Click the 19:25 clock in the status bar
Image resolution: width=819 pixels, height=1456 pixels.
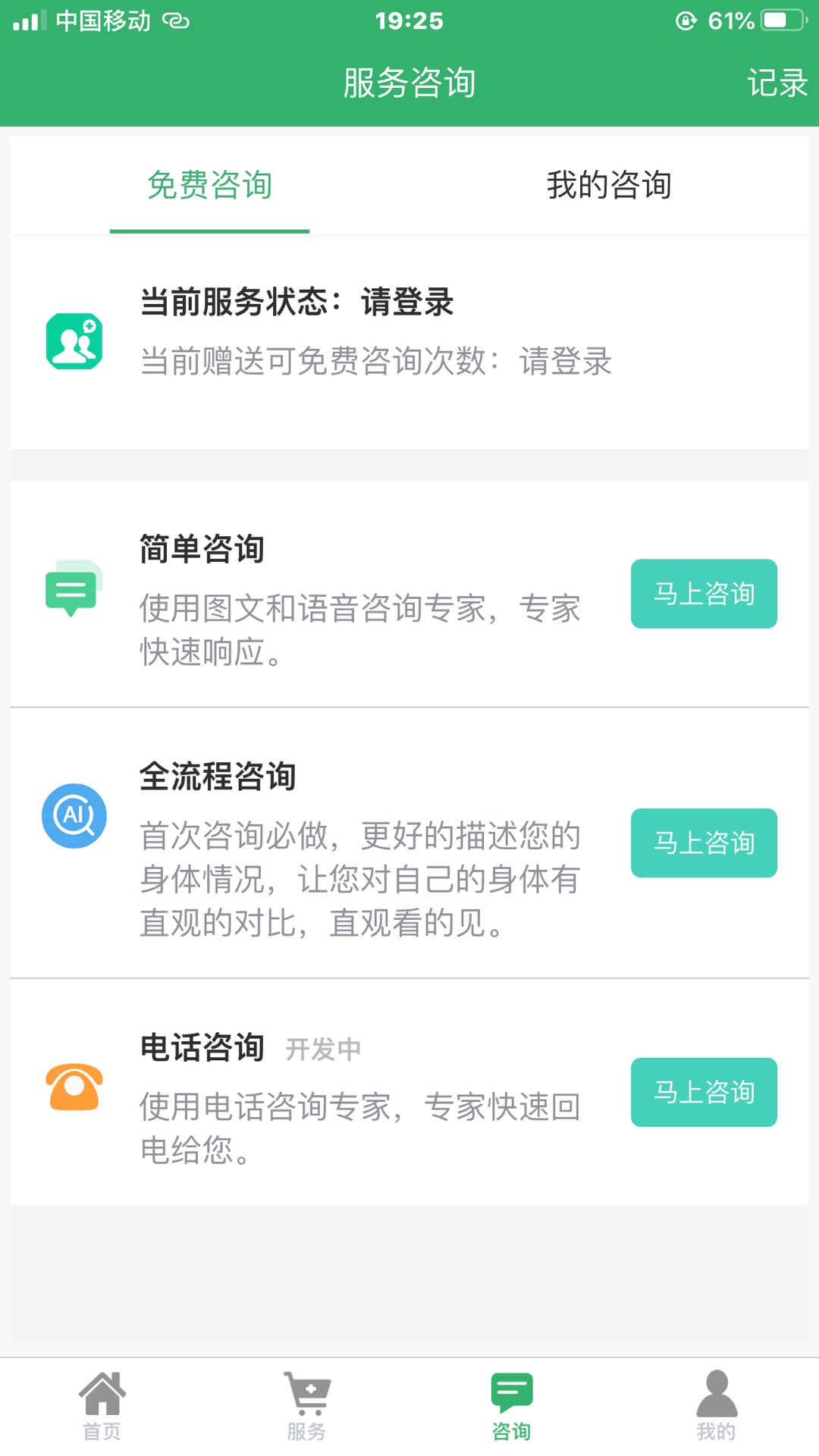tap(409, 20)
